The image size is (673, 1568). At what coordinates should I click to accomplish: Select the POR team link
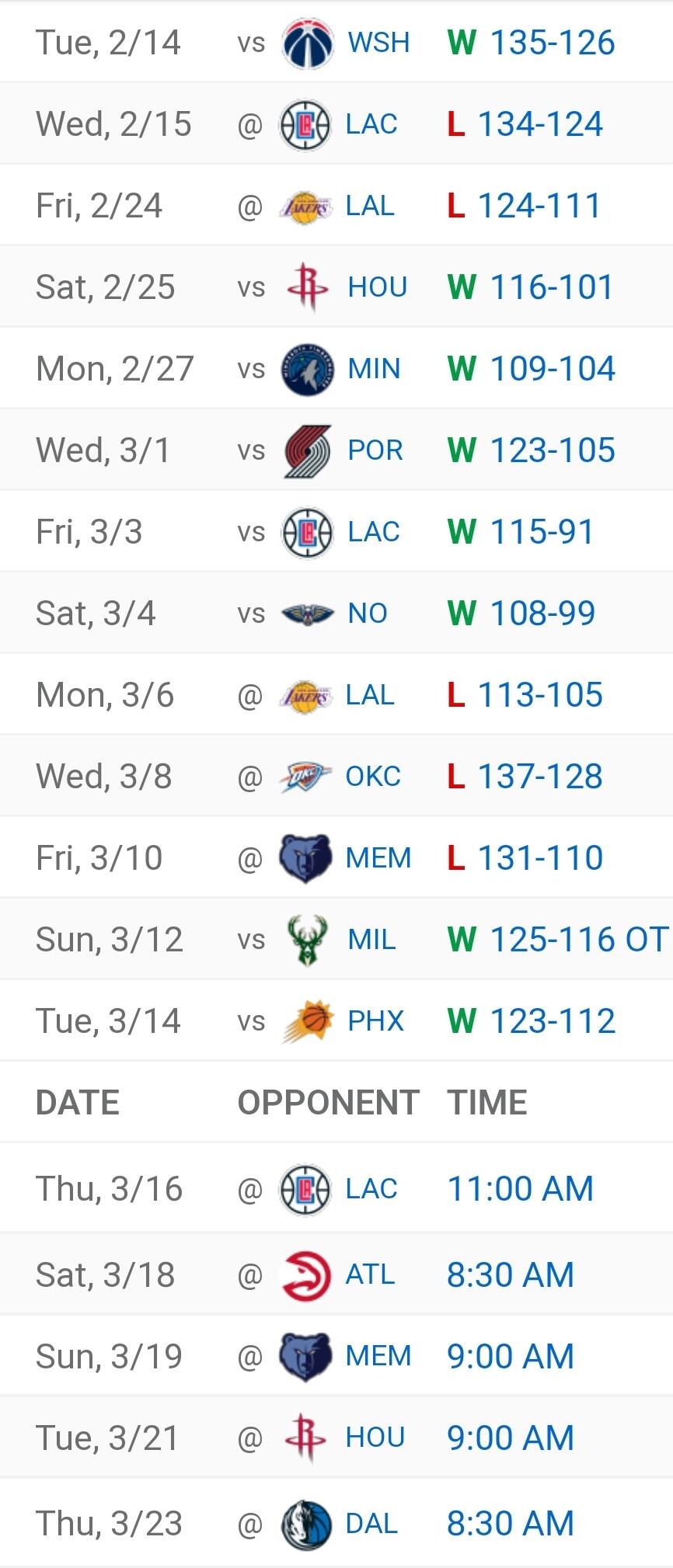pyautogui.click(x=375, y=450)
